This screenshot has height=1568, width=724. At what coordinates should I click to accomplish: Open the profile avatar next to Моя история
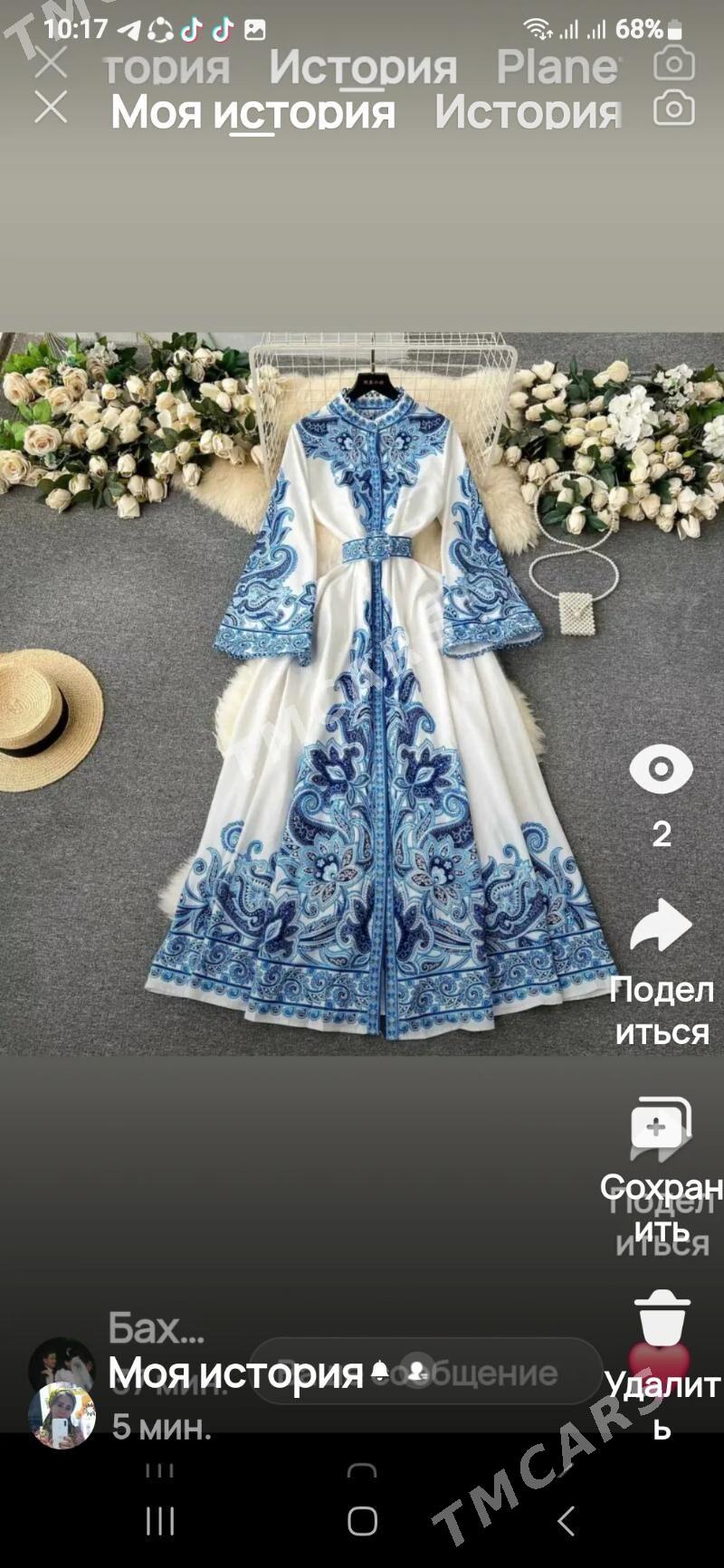[x=62, y=1416]
